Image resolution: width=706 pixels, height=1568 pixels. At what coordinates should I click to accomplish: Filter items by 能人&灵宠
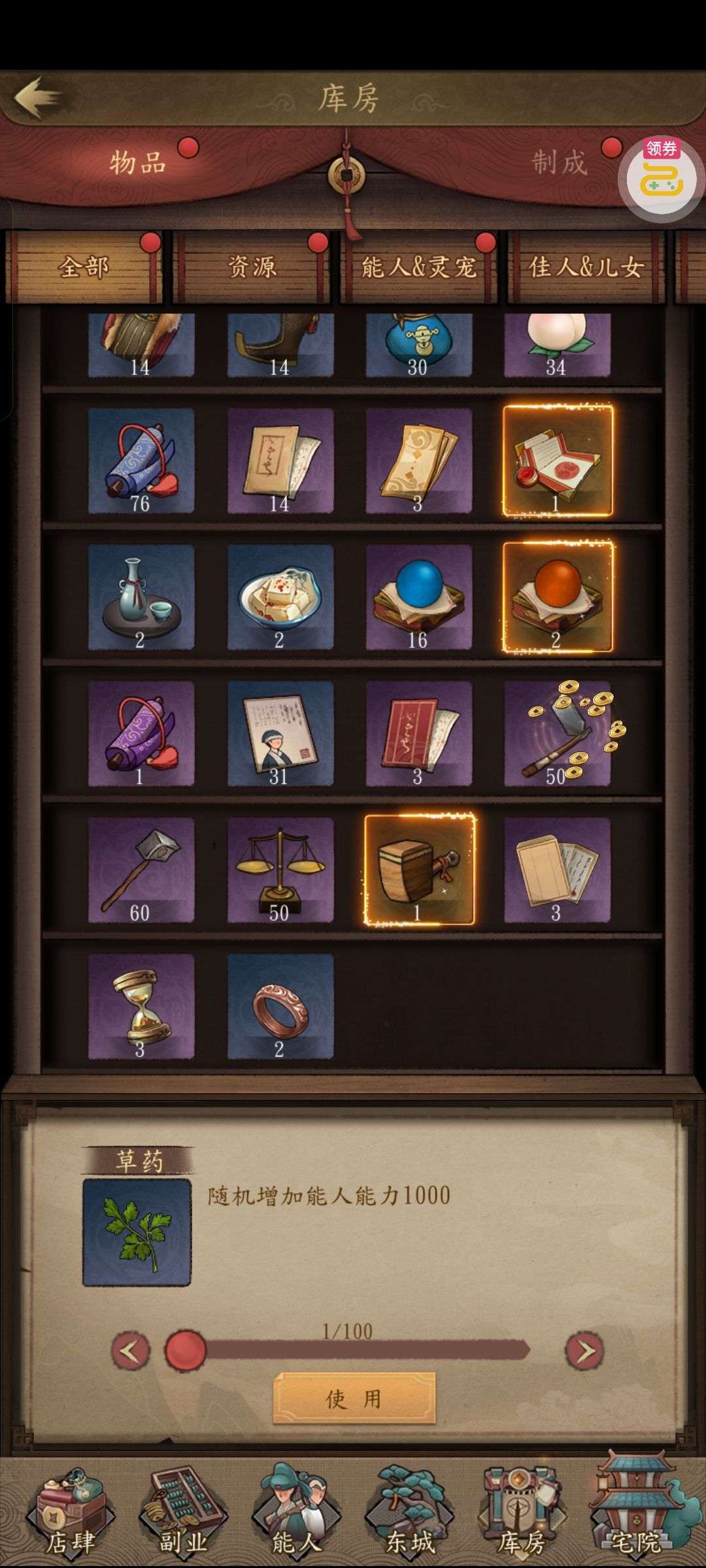tap(418, 267)
